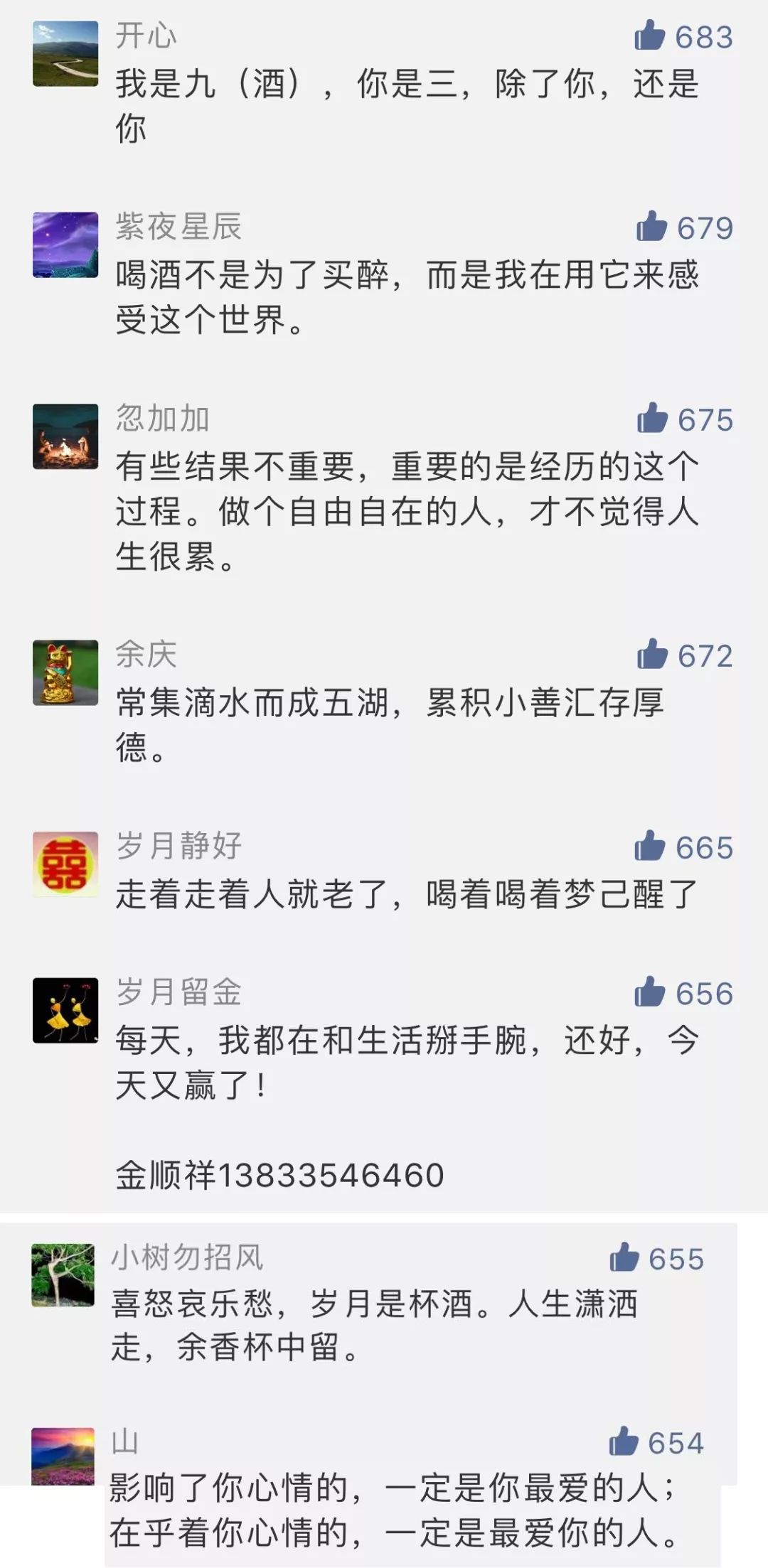Like the comment by 山

[x=624, y=1442]
